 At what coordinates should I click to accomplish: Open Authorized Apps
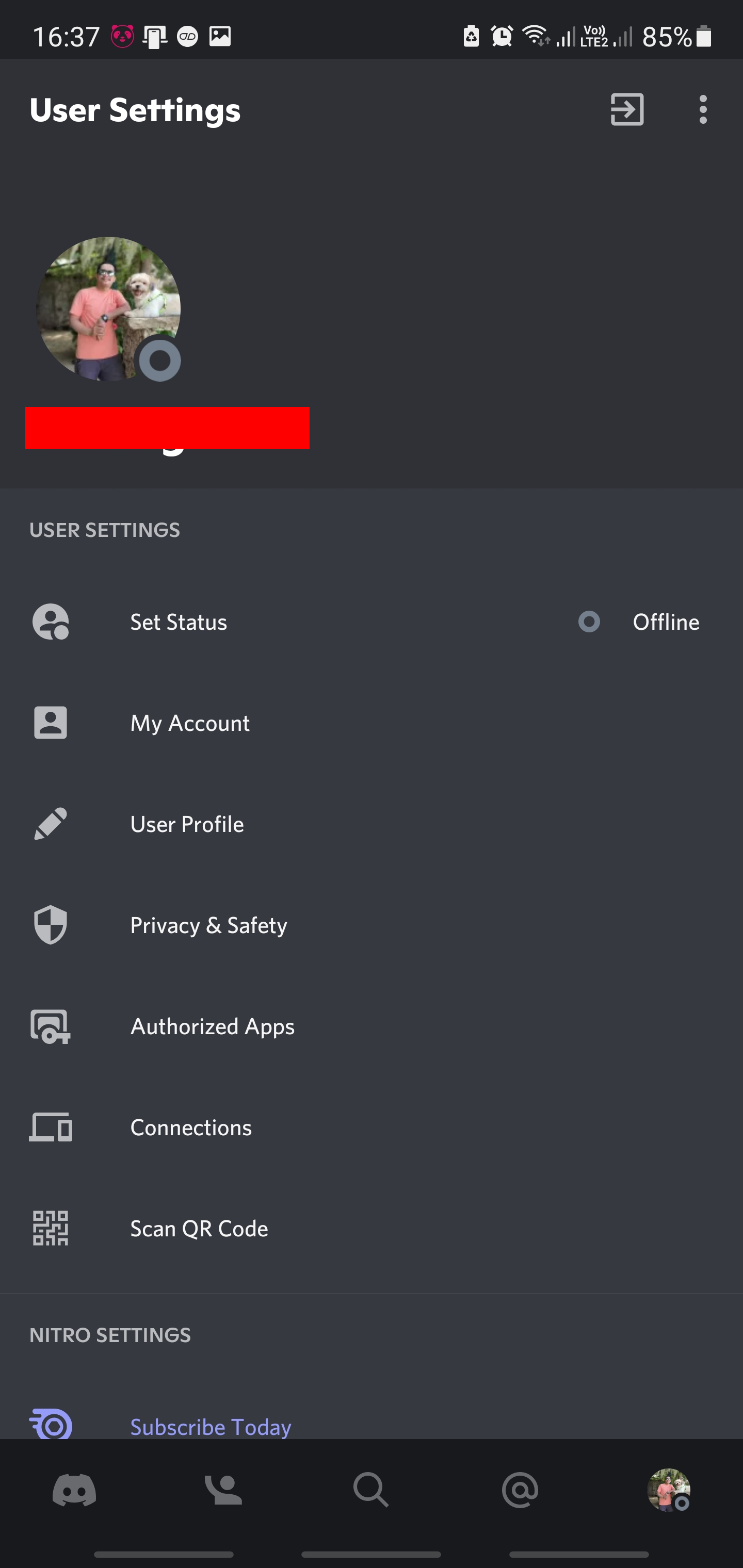pyautogui.click(x=372, y=1026)
